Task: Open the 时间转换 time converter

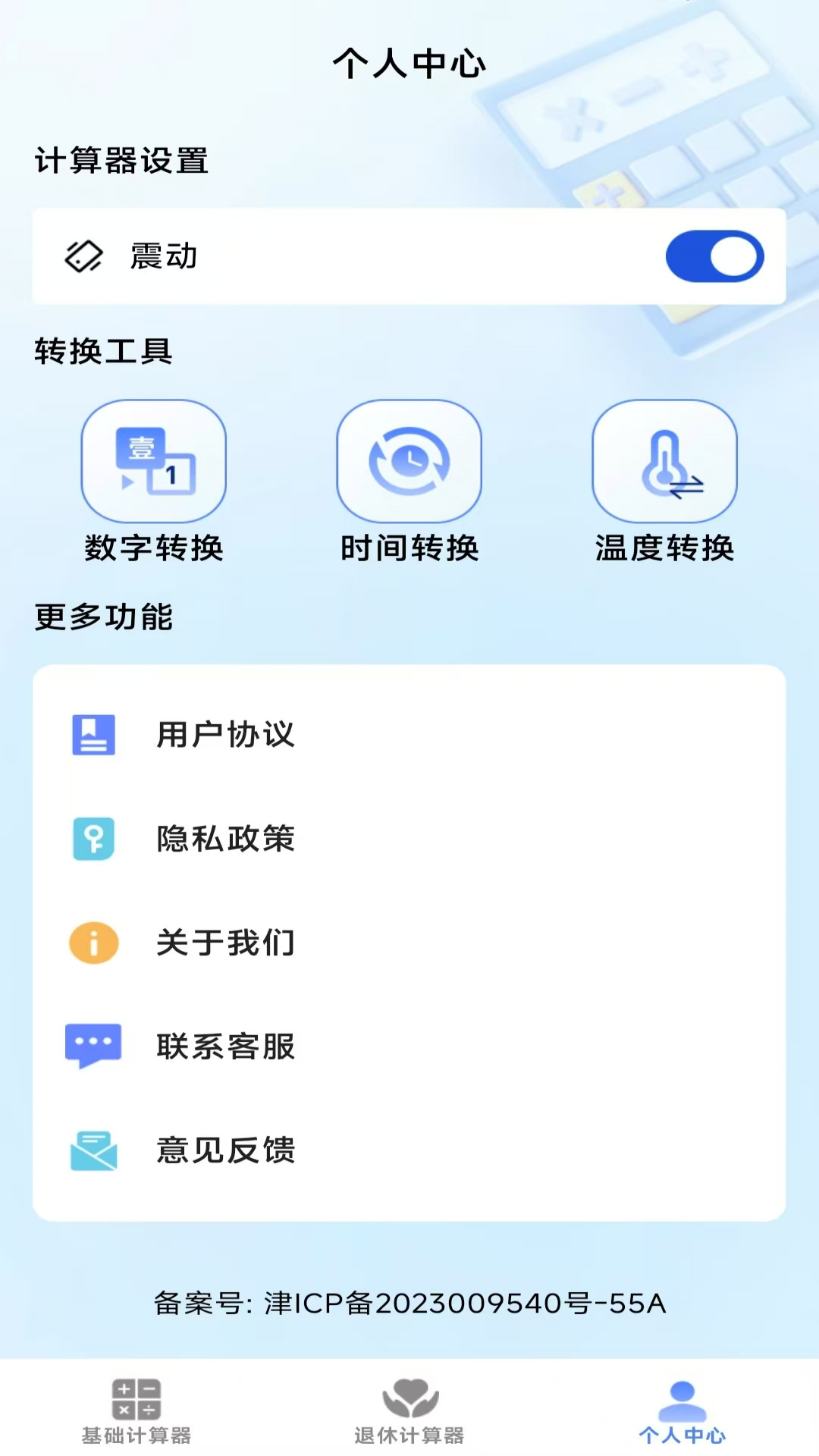Action: (409, 462)
